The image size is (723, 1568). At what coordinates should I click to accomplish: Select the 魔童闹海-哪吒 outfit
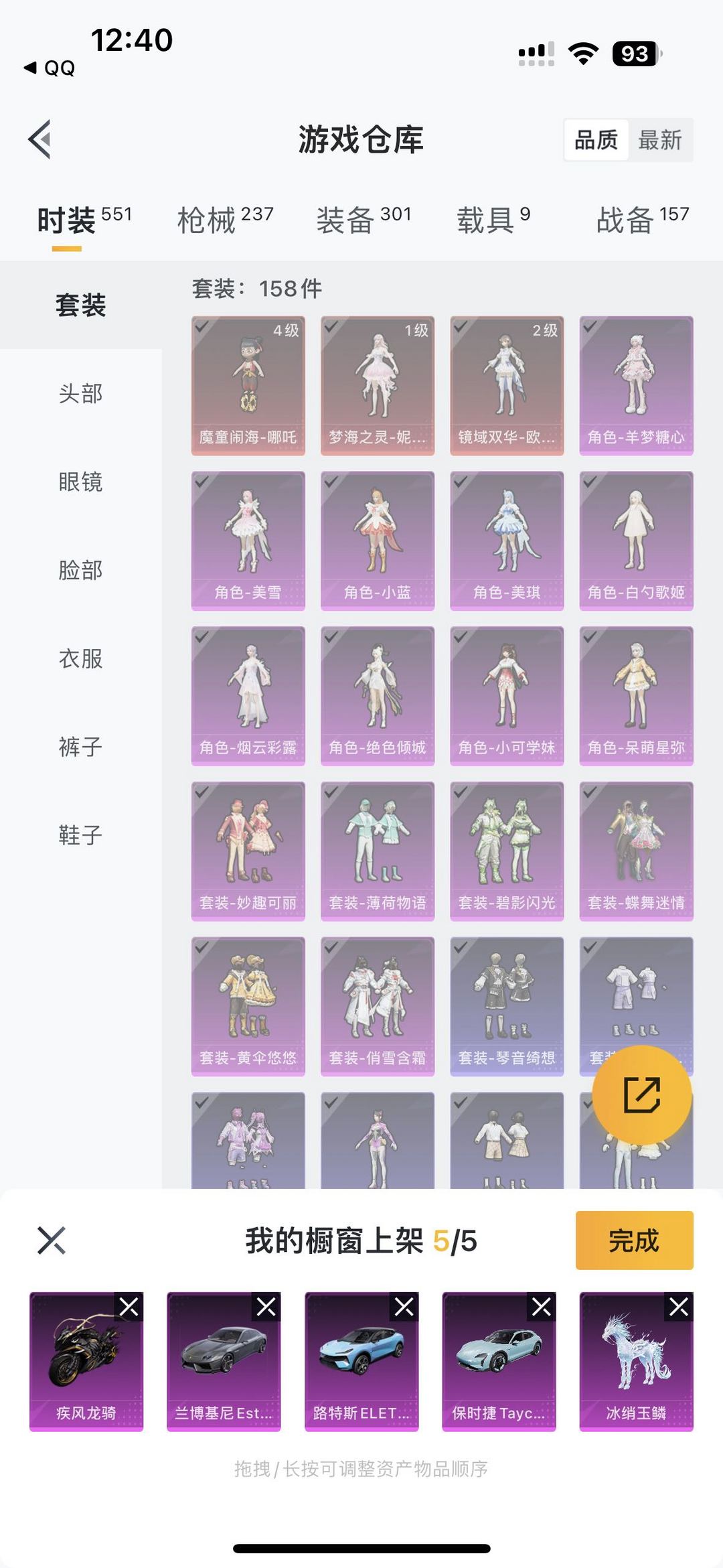(x=248, y=385)
